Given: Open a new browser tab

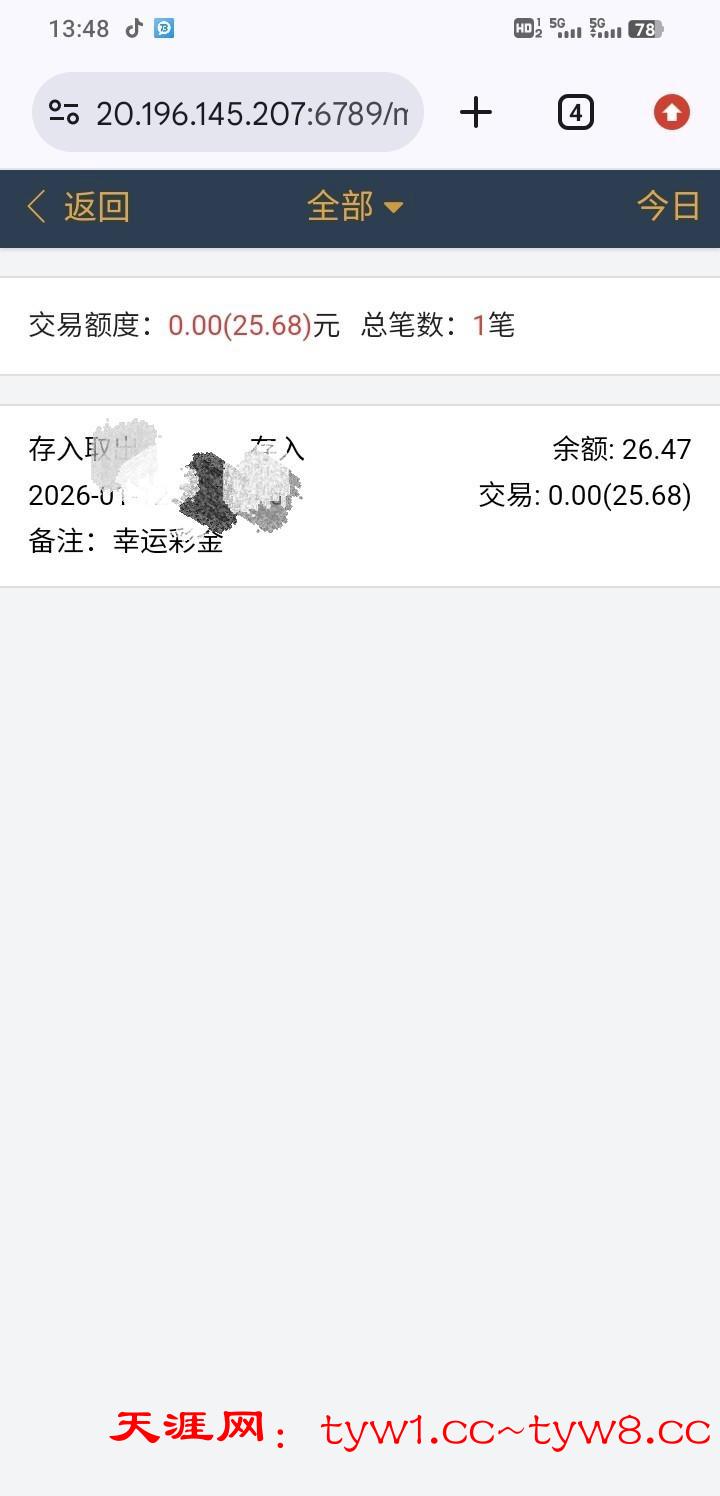Looking at the screenshot, I should coord(476,113).
